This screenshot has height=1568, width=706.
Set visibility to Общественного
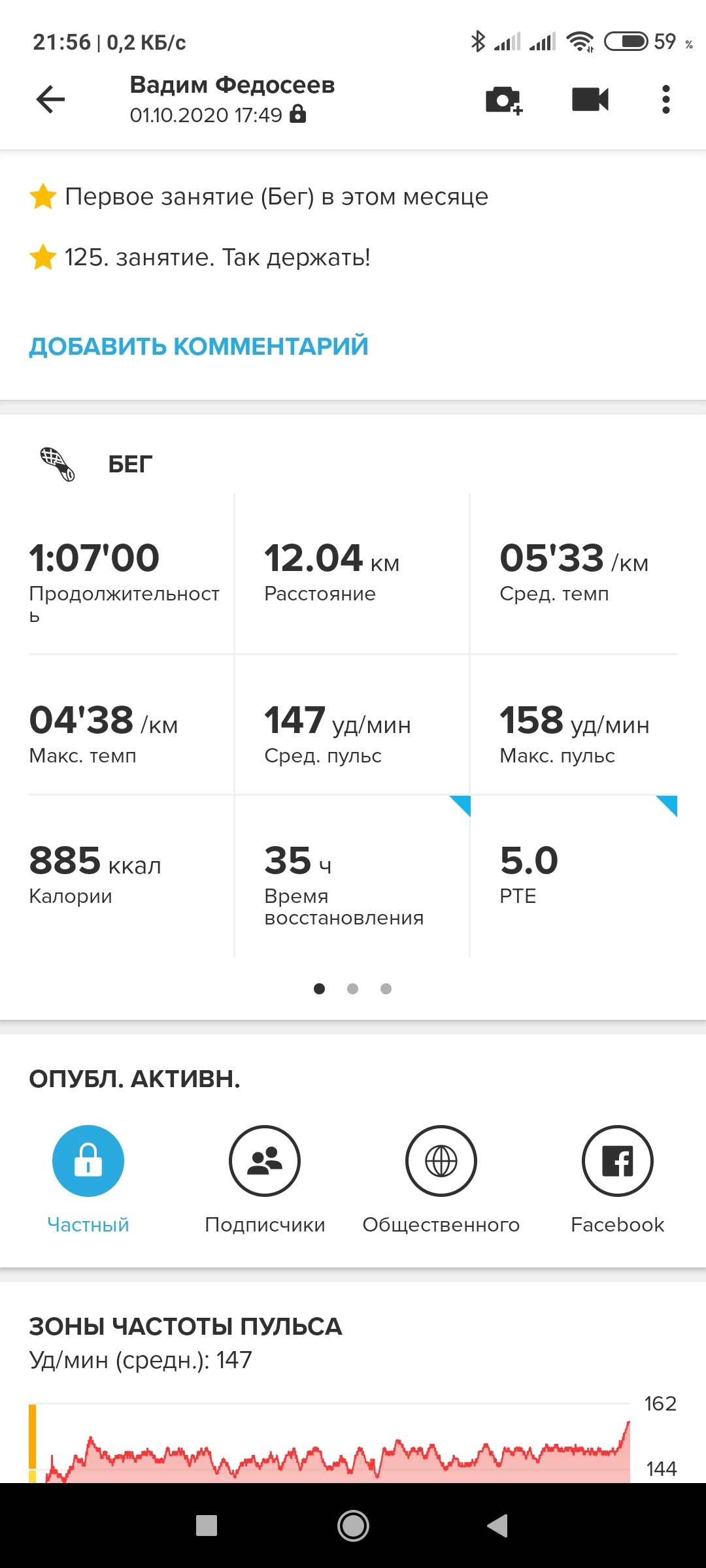(x=441, y=1161)
